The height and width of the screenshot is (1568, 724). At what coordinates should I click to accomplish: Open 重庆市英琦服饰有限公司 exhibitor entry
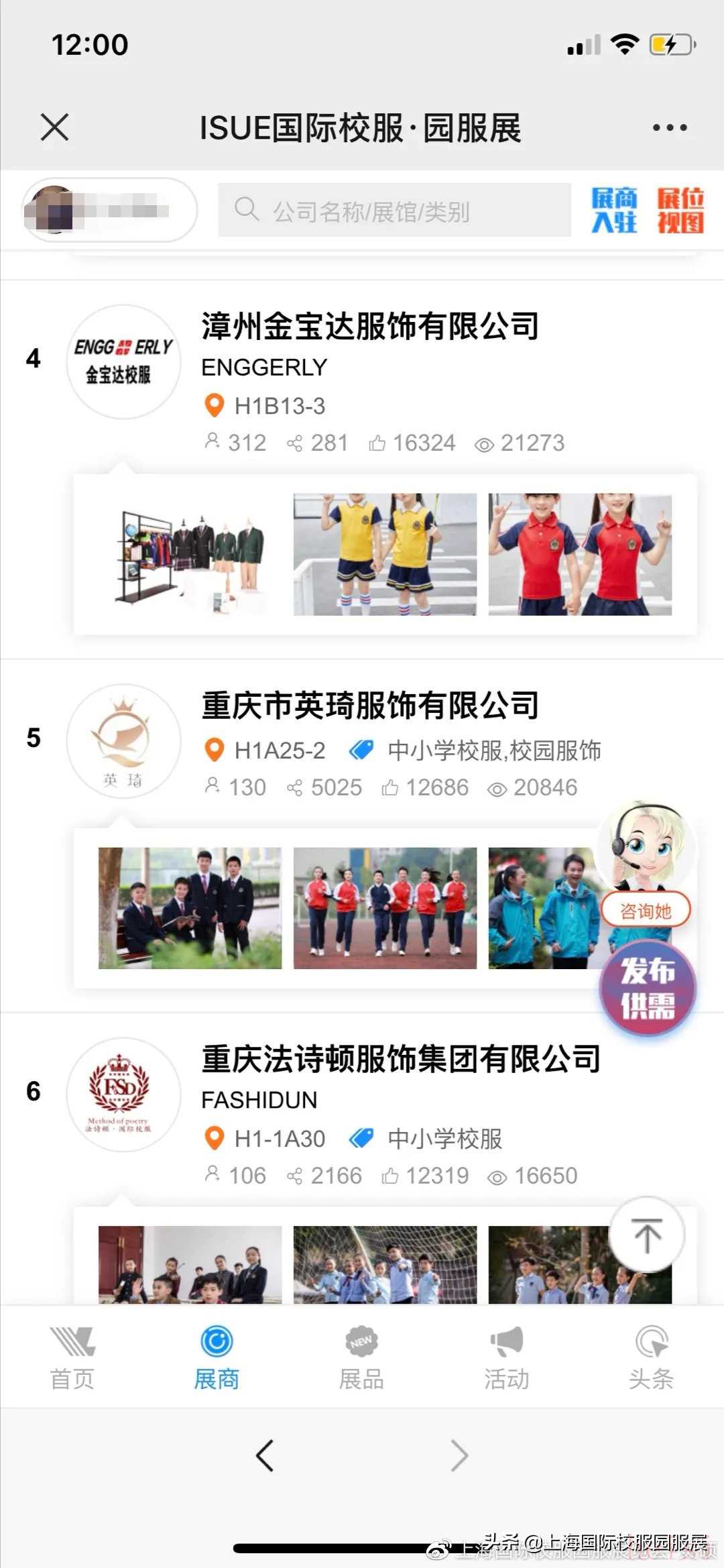[370, 706]
